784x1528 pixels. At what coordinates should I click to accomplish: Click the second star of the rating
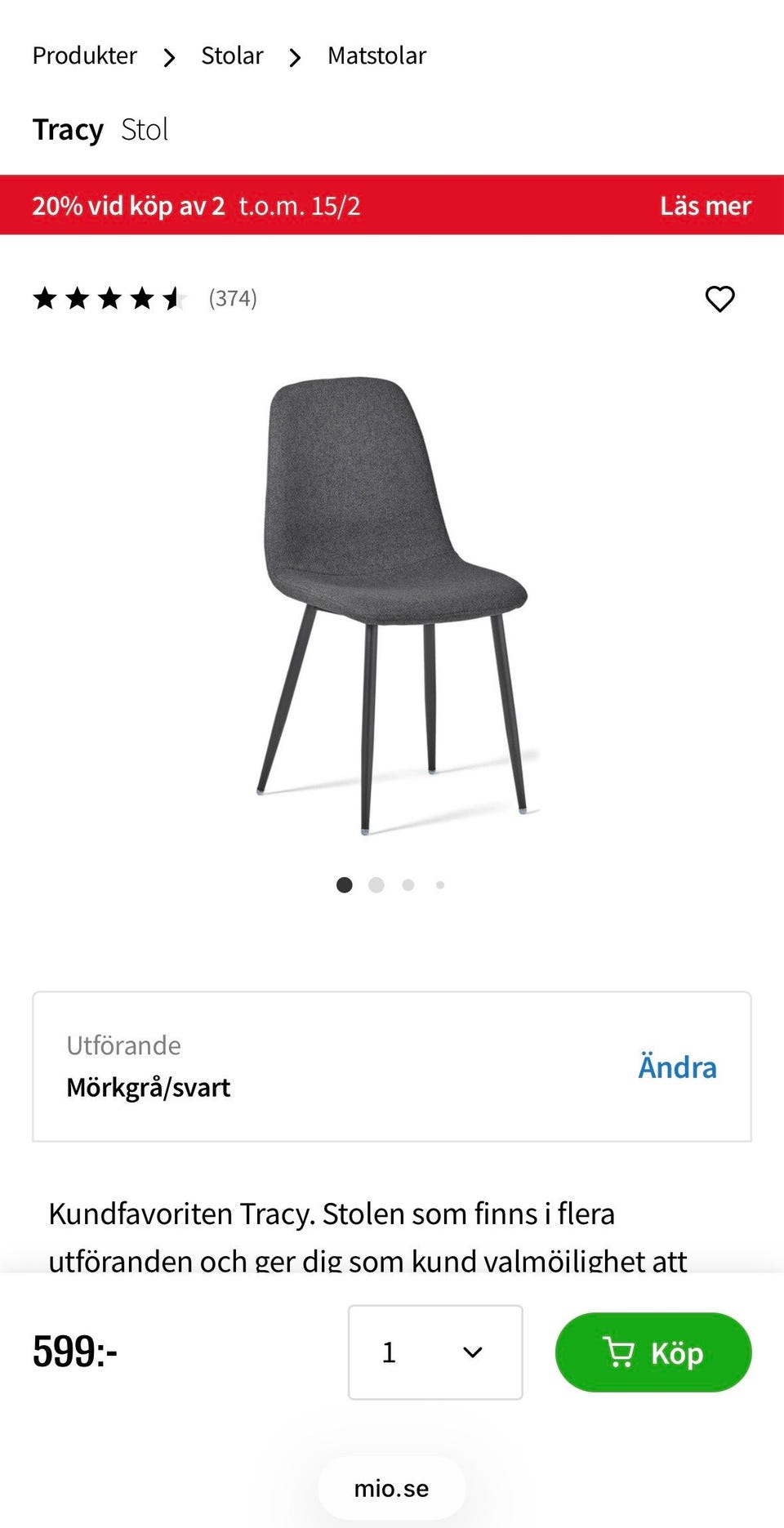[77, 299]
